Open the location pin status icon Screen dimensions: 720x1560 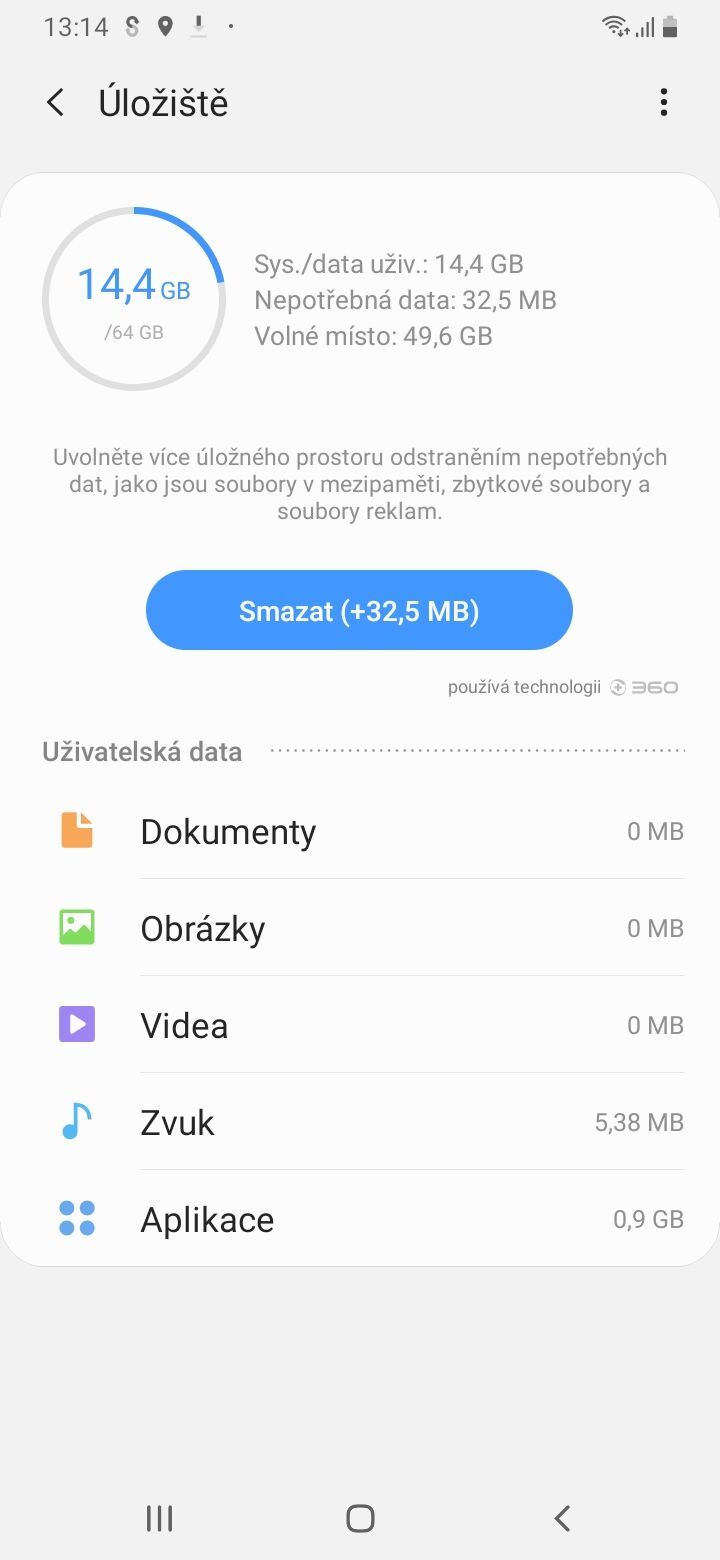point(163,26)
